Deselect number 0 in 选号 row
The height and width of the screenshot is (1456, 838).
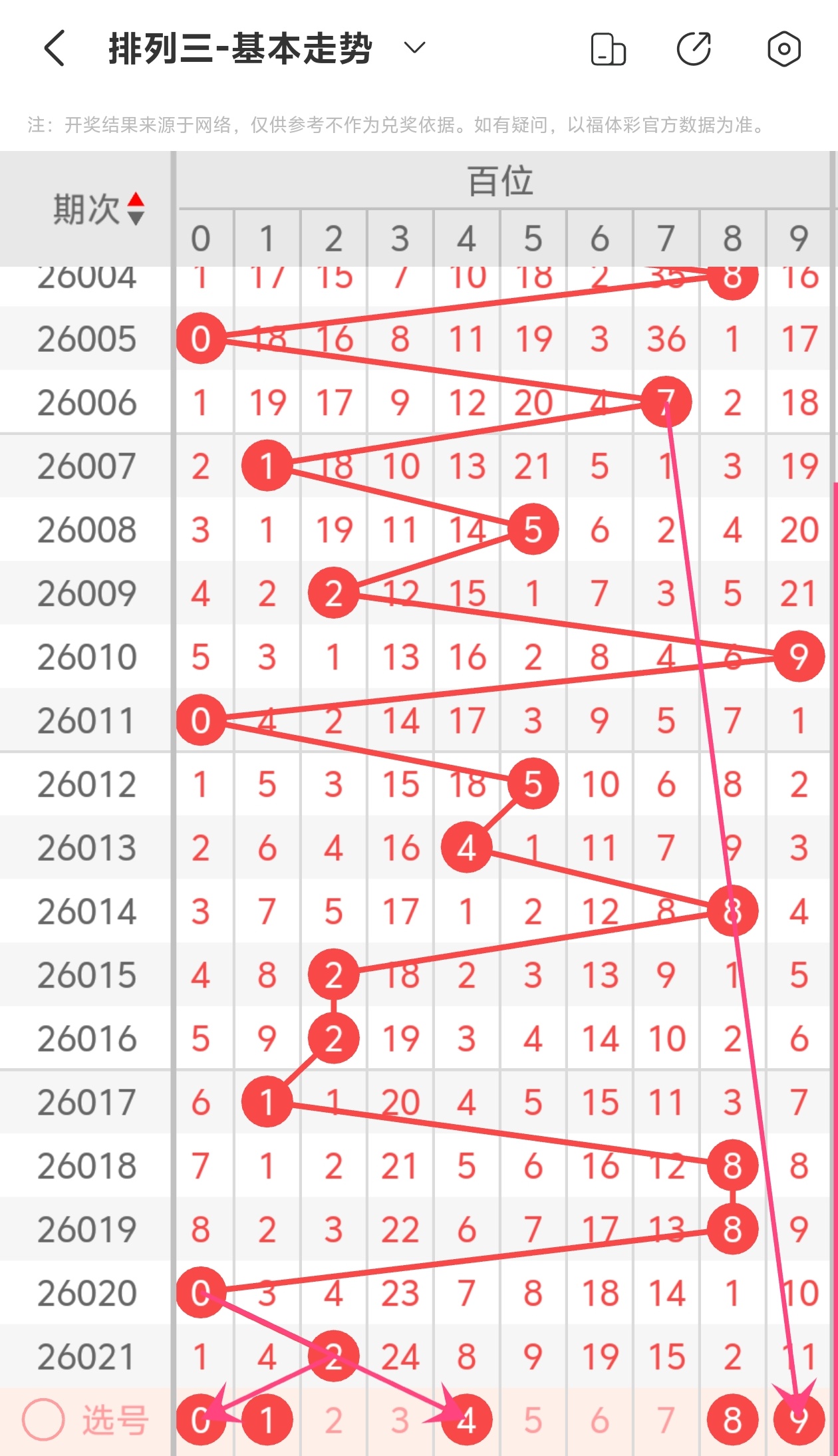coord(200,1420)
